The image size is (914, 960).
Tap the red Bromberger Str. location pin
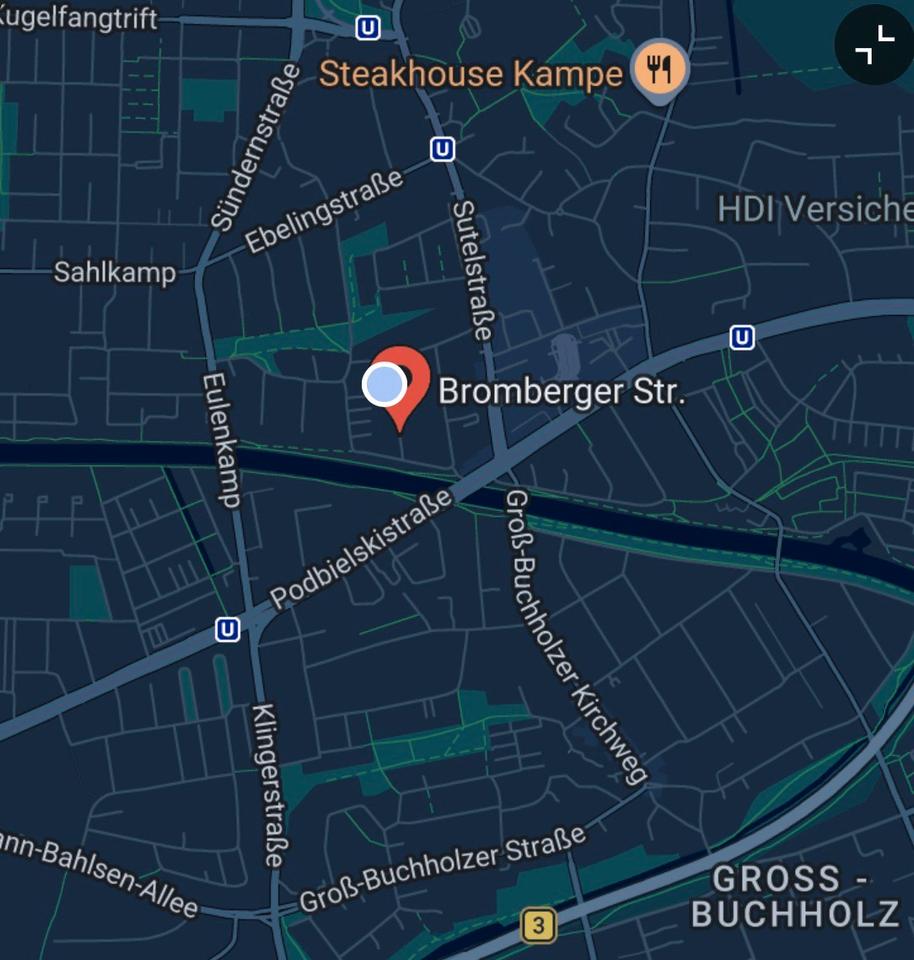coord(406,378)
